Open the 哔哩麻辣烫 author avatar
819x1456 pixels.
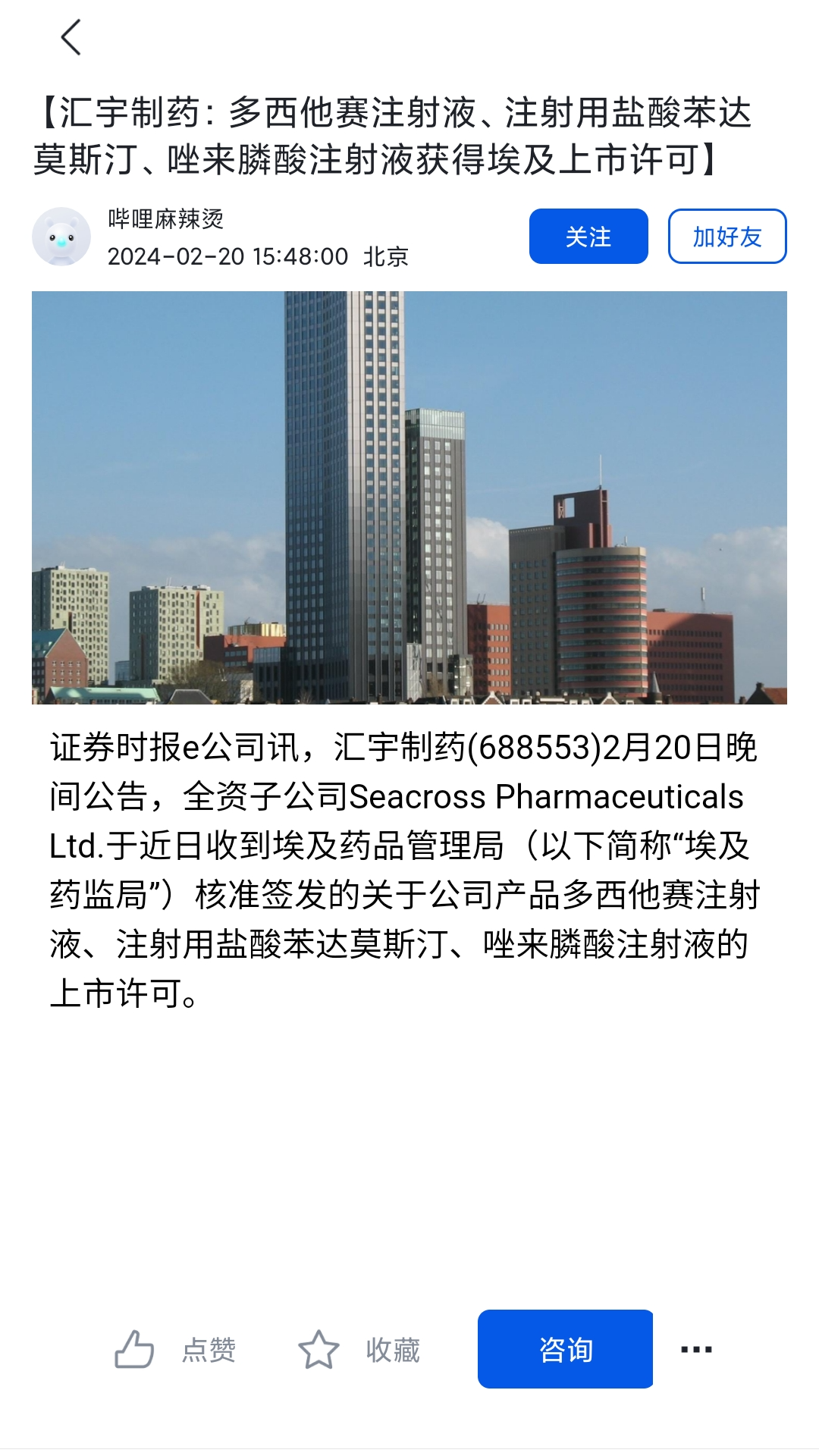click(61, 237)
